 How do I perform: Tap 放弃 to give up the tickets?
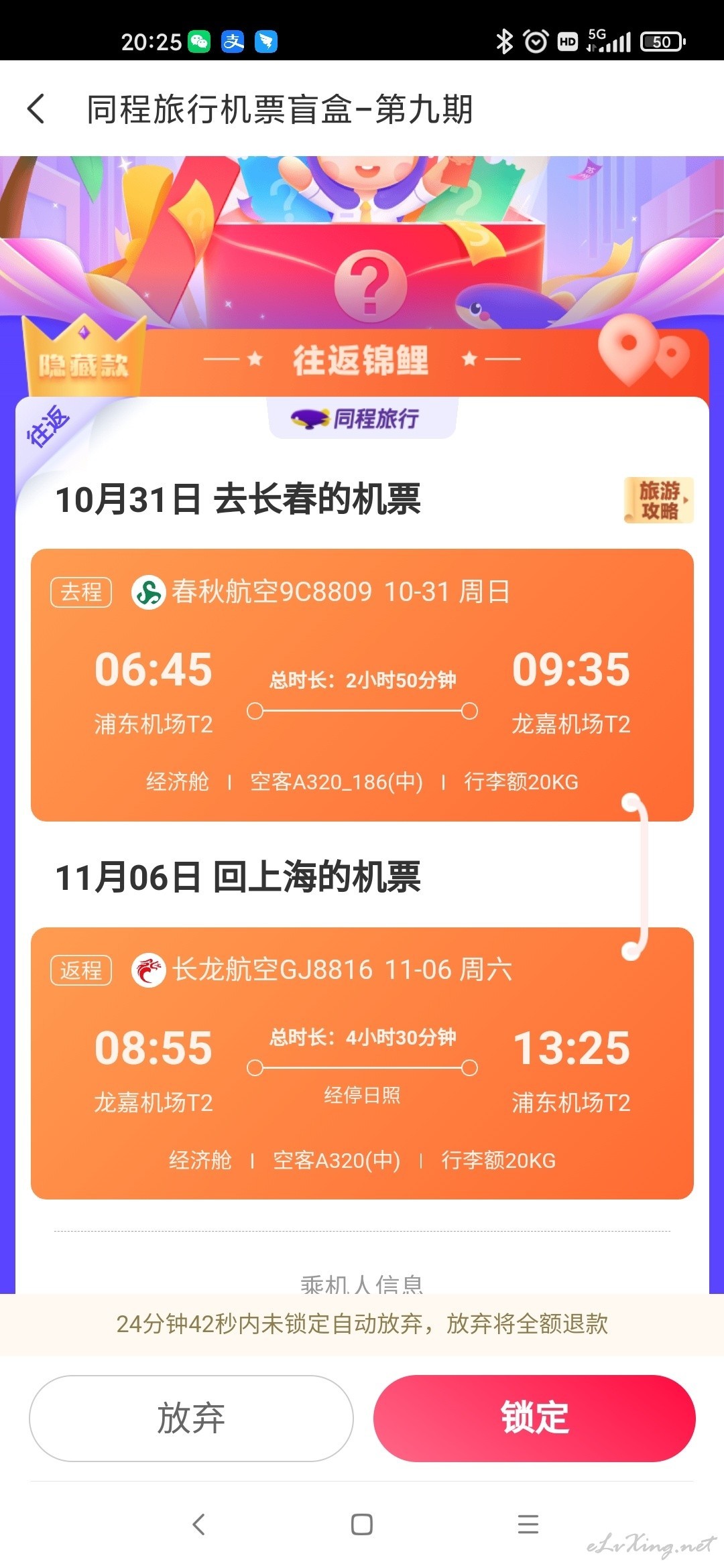191,1418
